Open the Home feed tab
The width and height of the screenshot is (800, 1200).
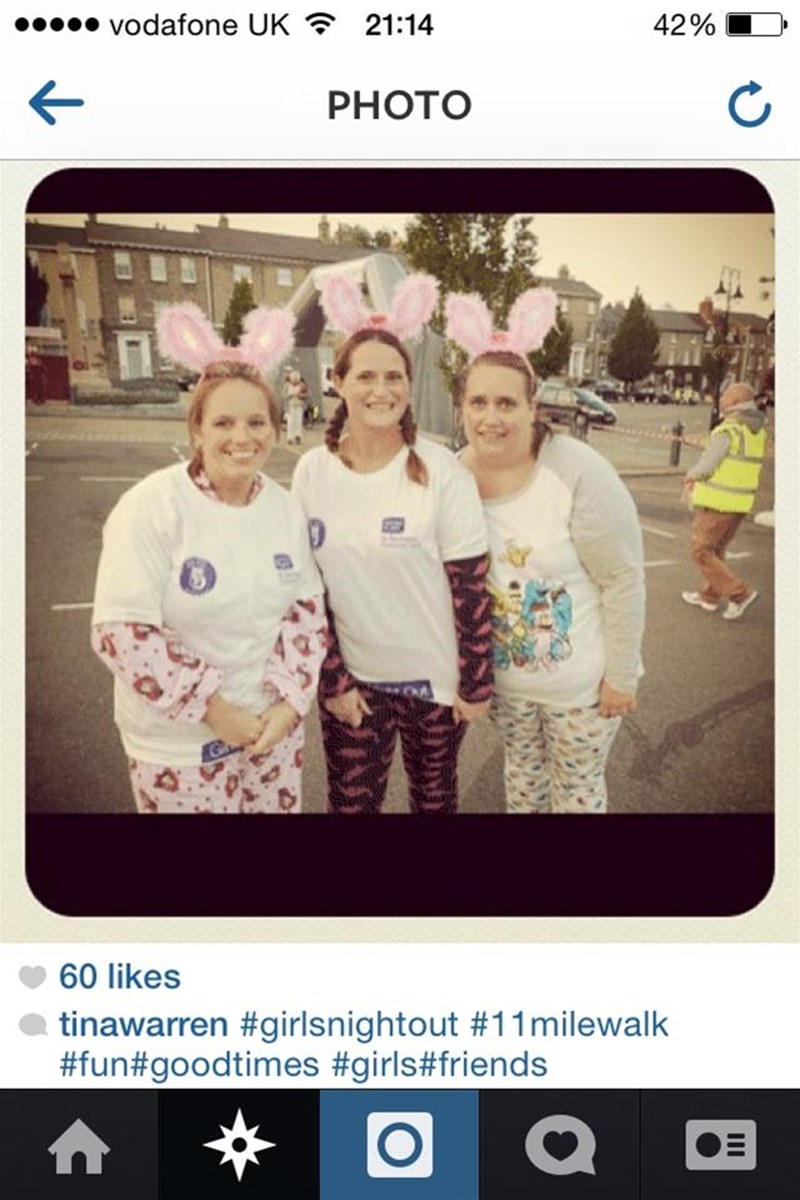pyautogui.click(x=78, y=1144)
